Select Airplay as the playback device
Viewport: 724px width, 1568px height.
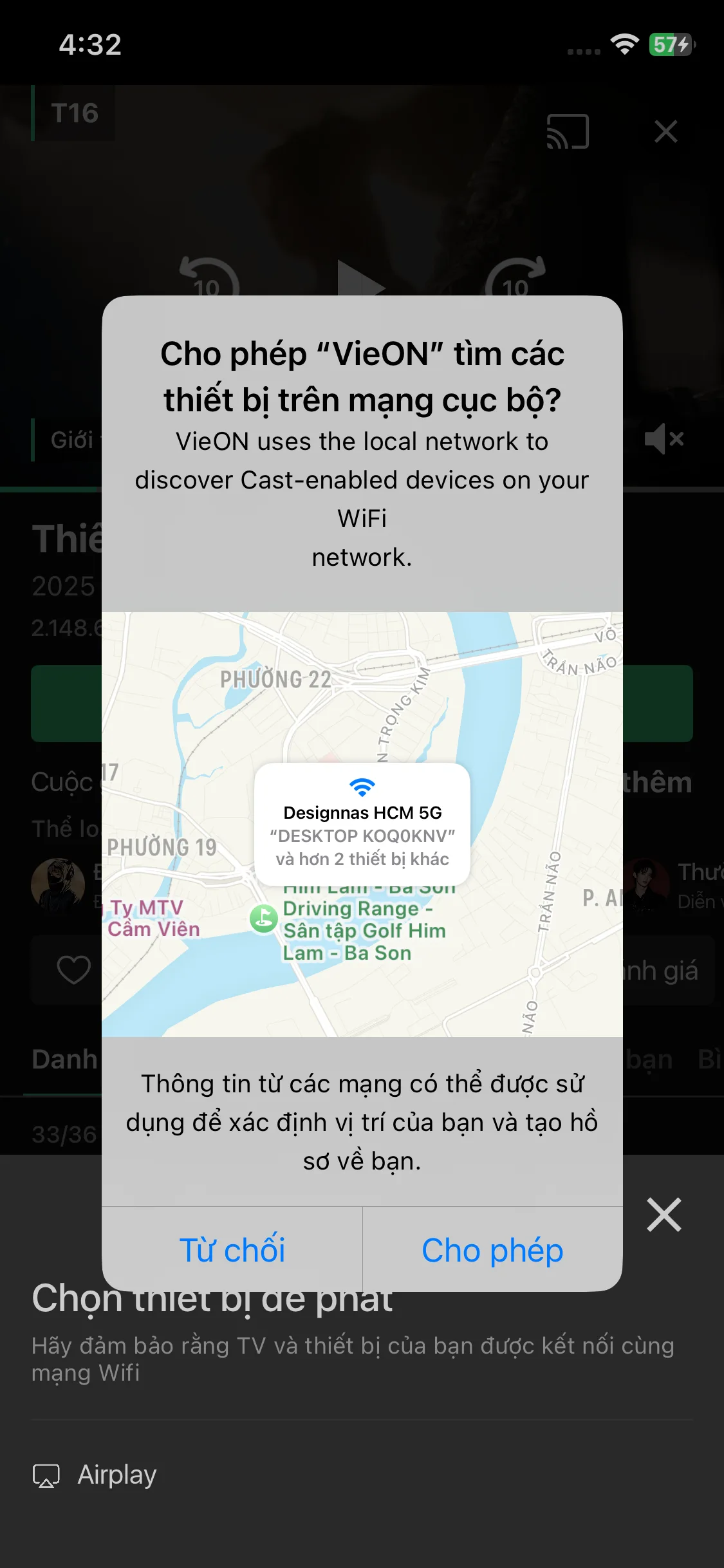click(95, 1475)
